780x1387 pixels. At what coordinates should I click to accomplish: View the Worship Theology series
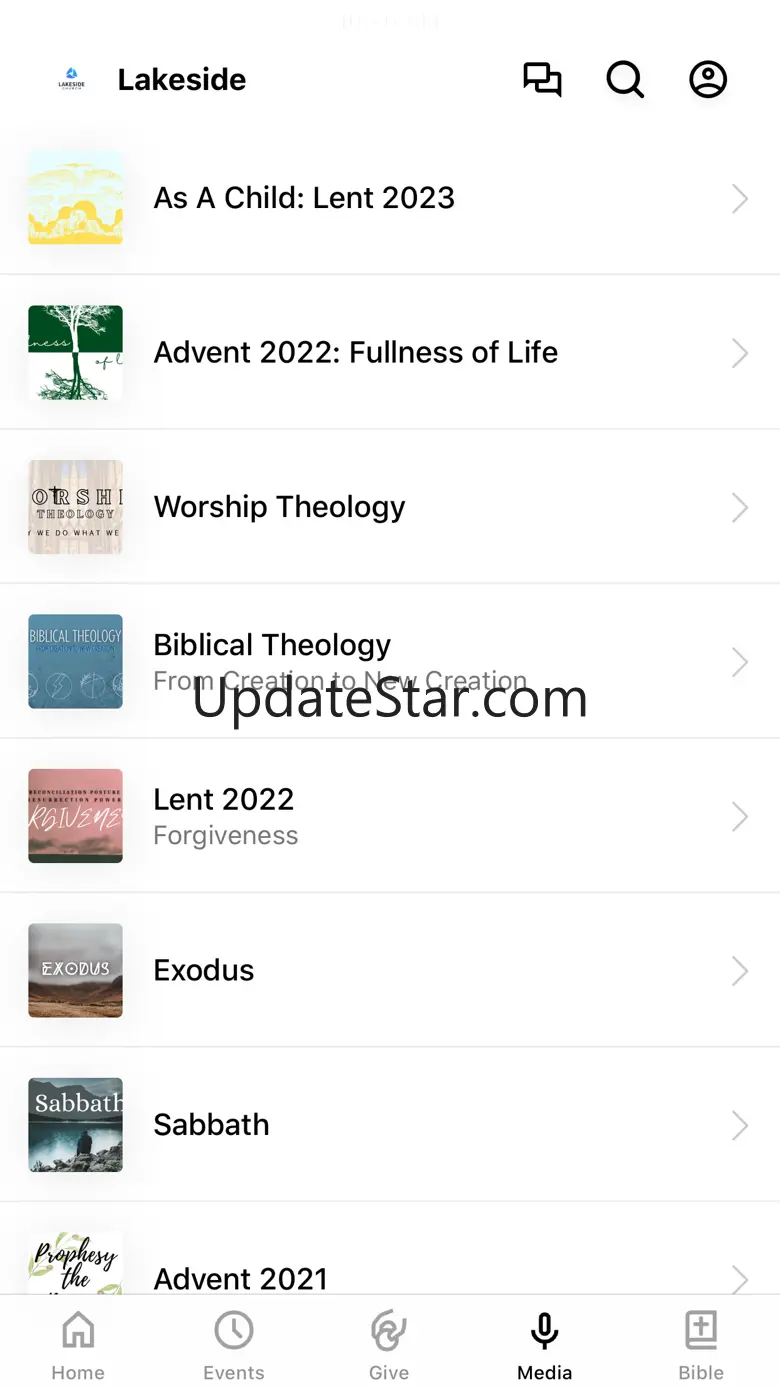pyautogui.click(x=390, y=507)
